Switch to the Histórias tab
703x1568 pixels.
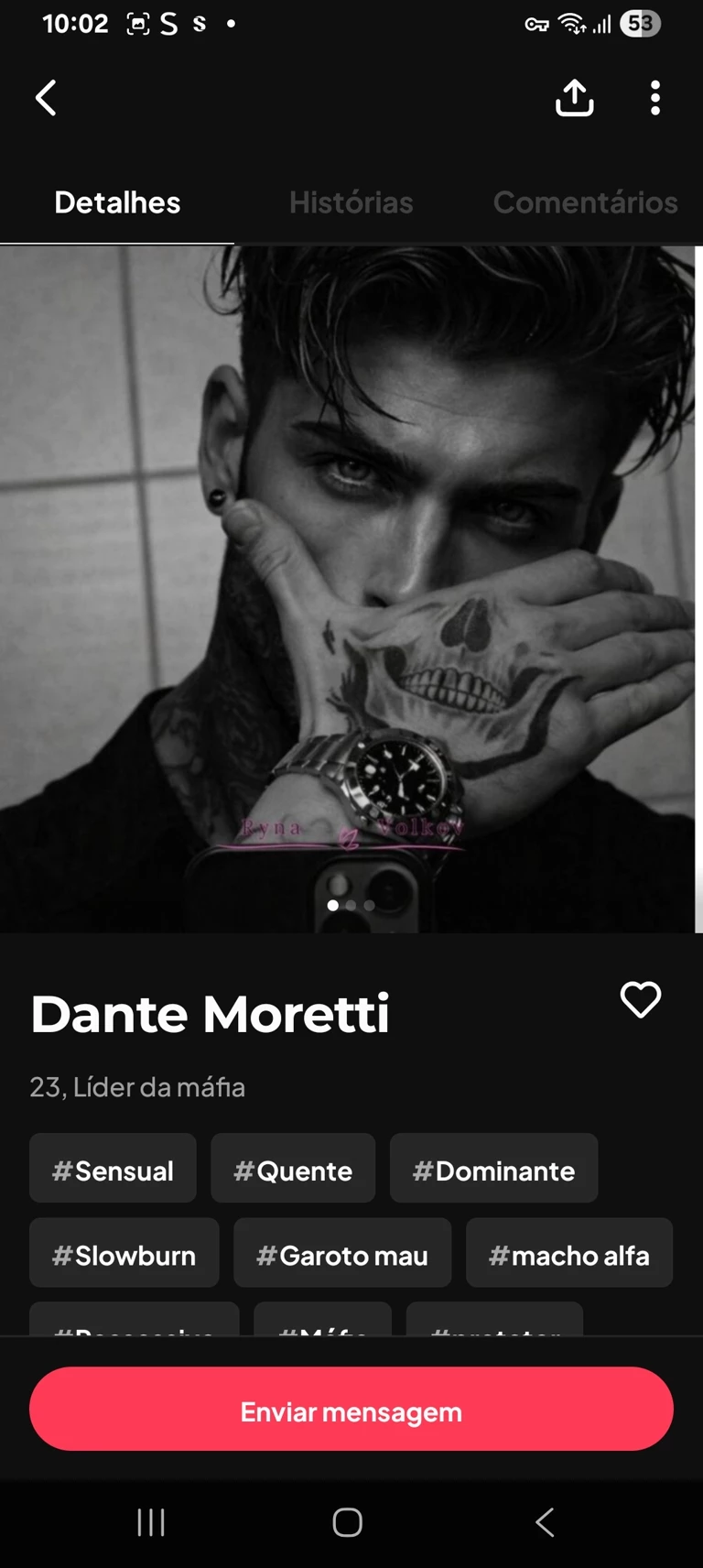click(x=351, y=202)
